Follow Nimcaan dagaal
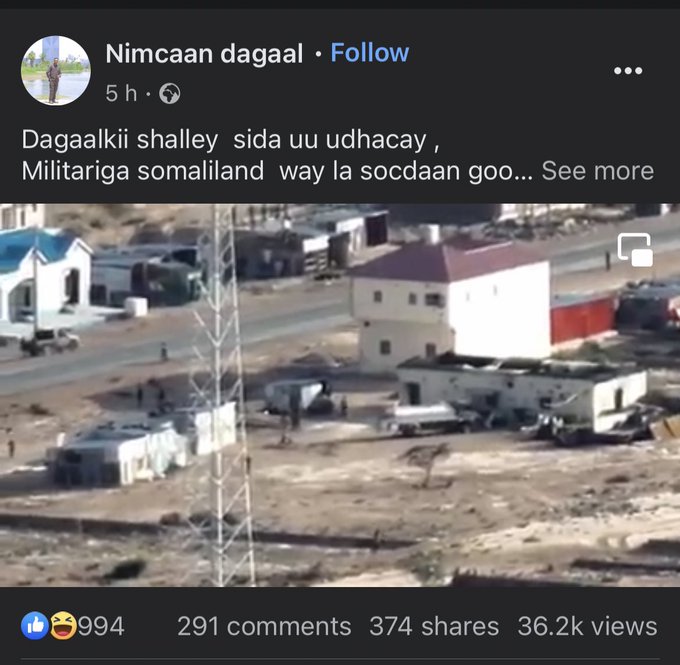 click(370, 53)
